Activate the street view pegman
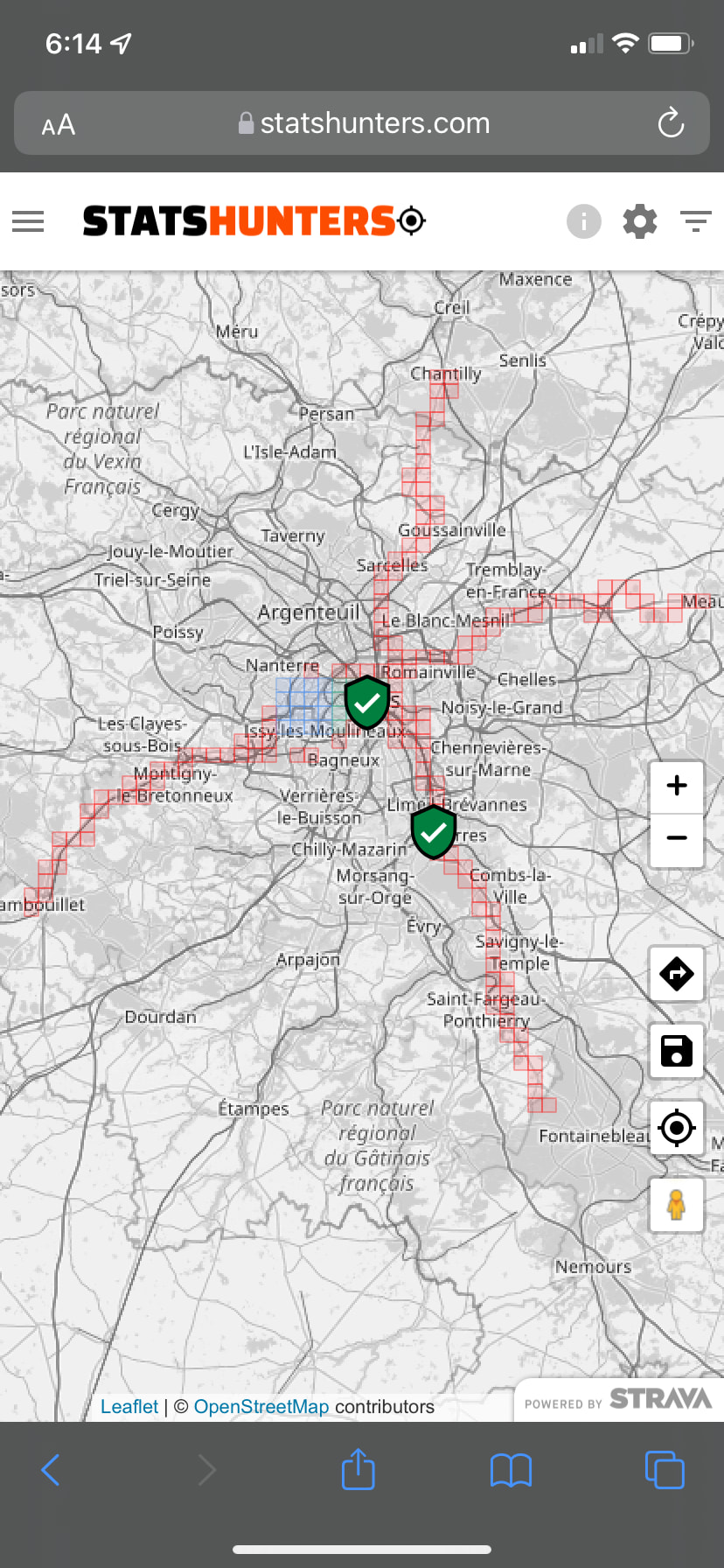The height and width of the screenshot is (1568, 724). pos(676,1204)
